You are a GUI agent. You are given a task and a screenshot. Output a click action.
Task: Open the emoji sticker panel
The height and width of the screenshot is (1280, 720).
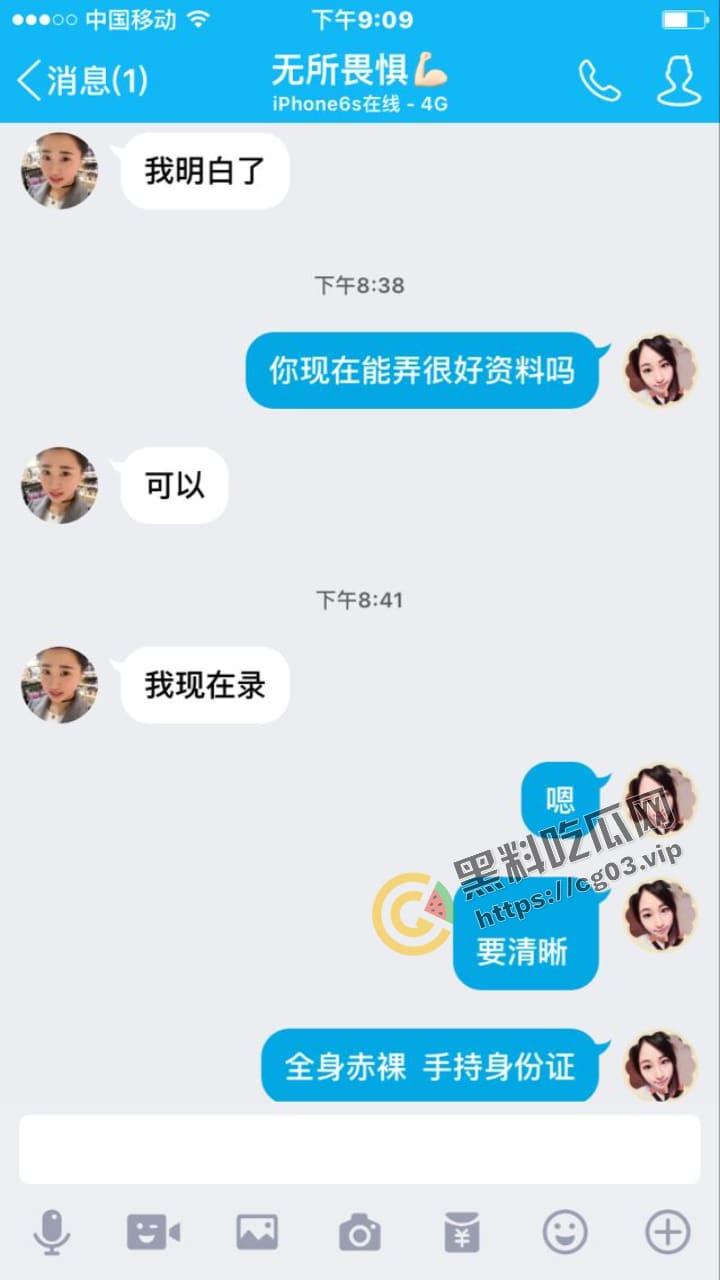coord(565,1232)
